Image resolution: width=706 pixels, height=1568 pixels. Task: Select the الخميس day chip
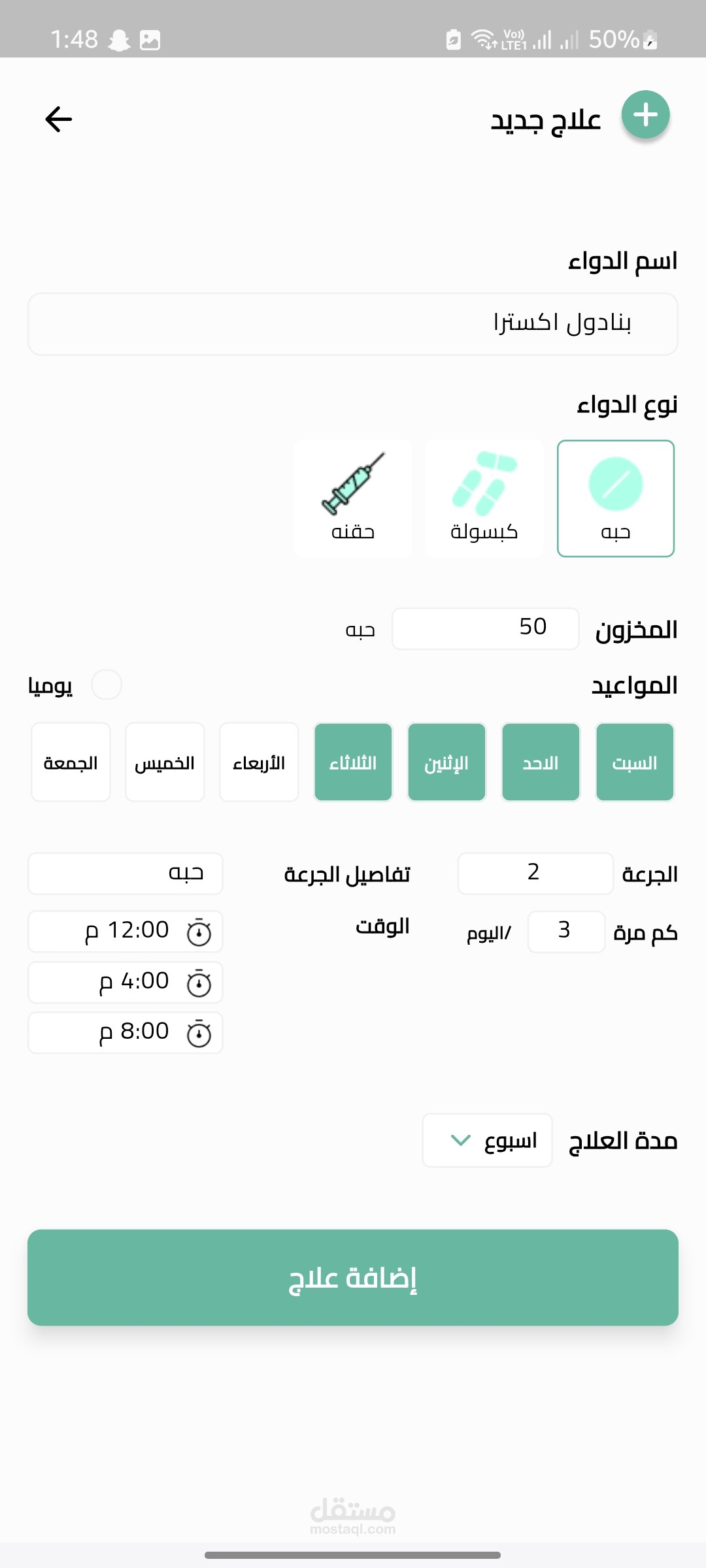pos(165,762)
